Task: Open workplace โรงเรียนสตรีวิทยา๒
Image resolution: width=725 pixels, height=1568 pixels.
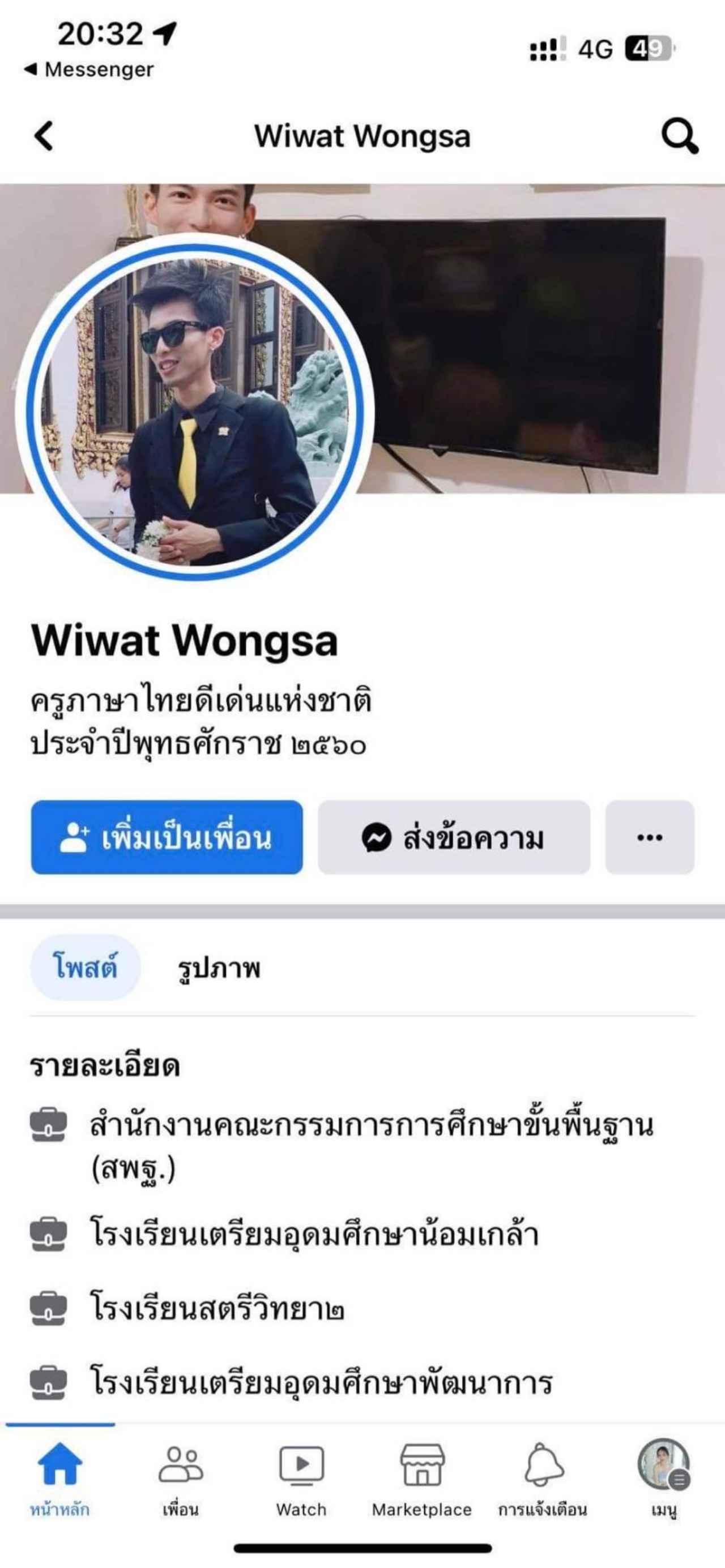Action: tap(217, 1309)
